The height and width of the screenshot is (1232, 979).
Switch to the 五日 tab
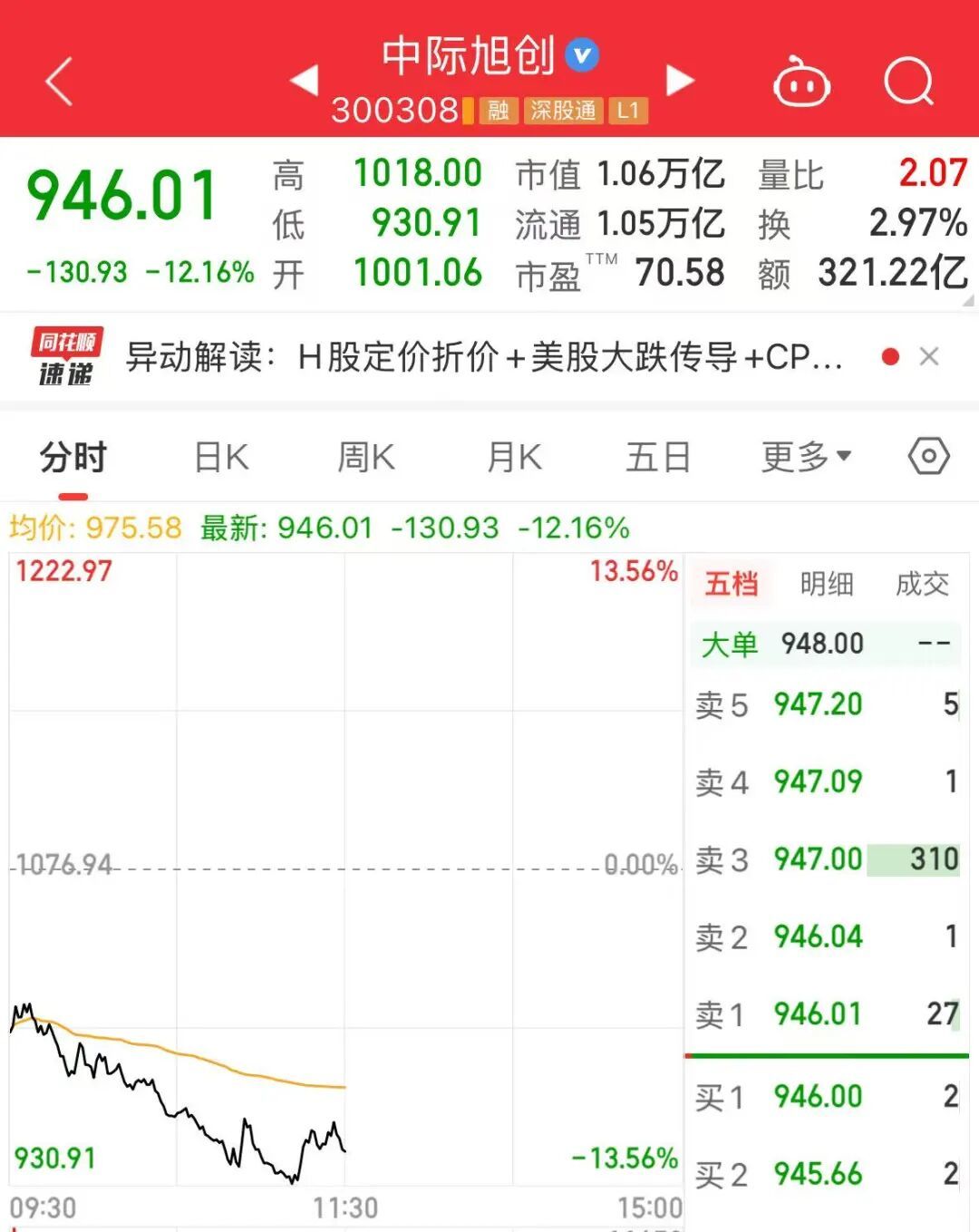pyautogui.click(x=658, y=457)
